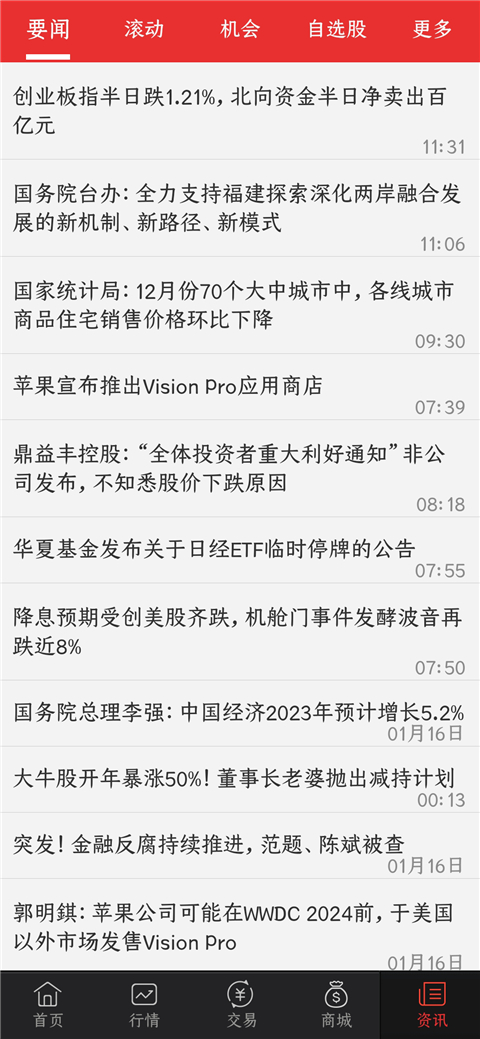Screen dimensions: 480x1039
Task: View the 鼎益丰控股 news item
Action: click(x=240, y=468)
